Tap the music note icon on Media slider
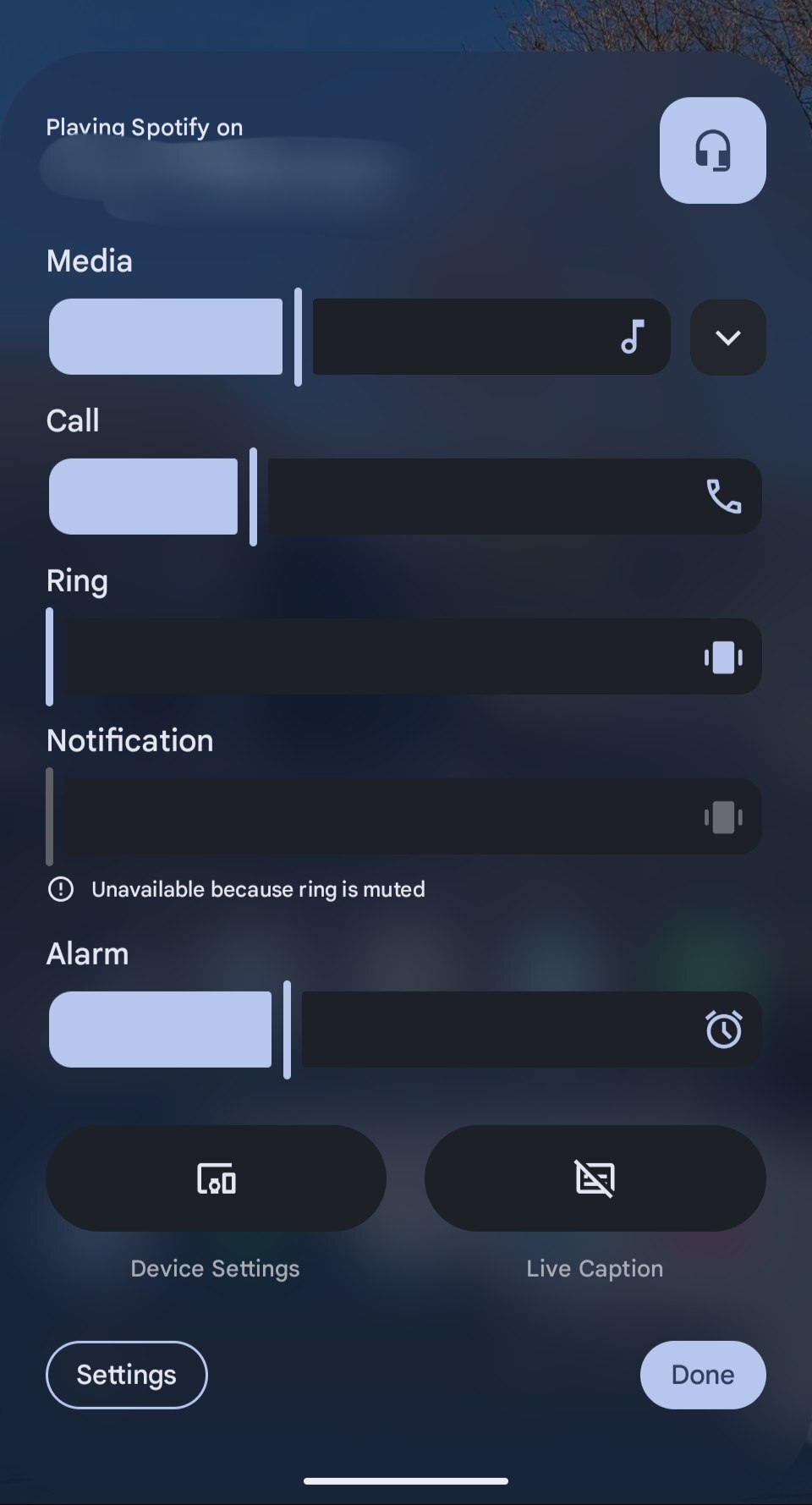The image size is (812, 1505). [x=633, y=337]
